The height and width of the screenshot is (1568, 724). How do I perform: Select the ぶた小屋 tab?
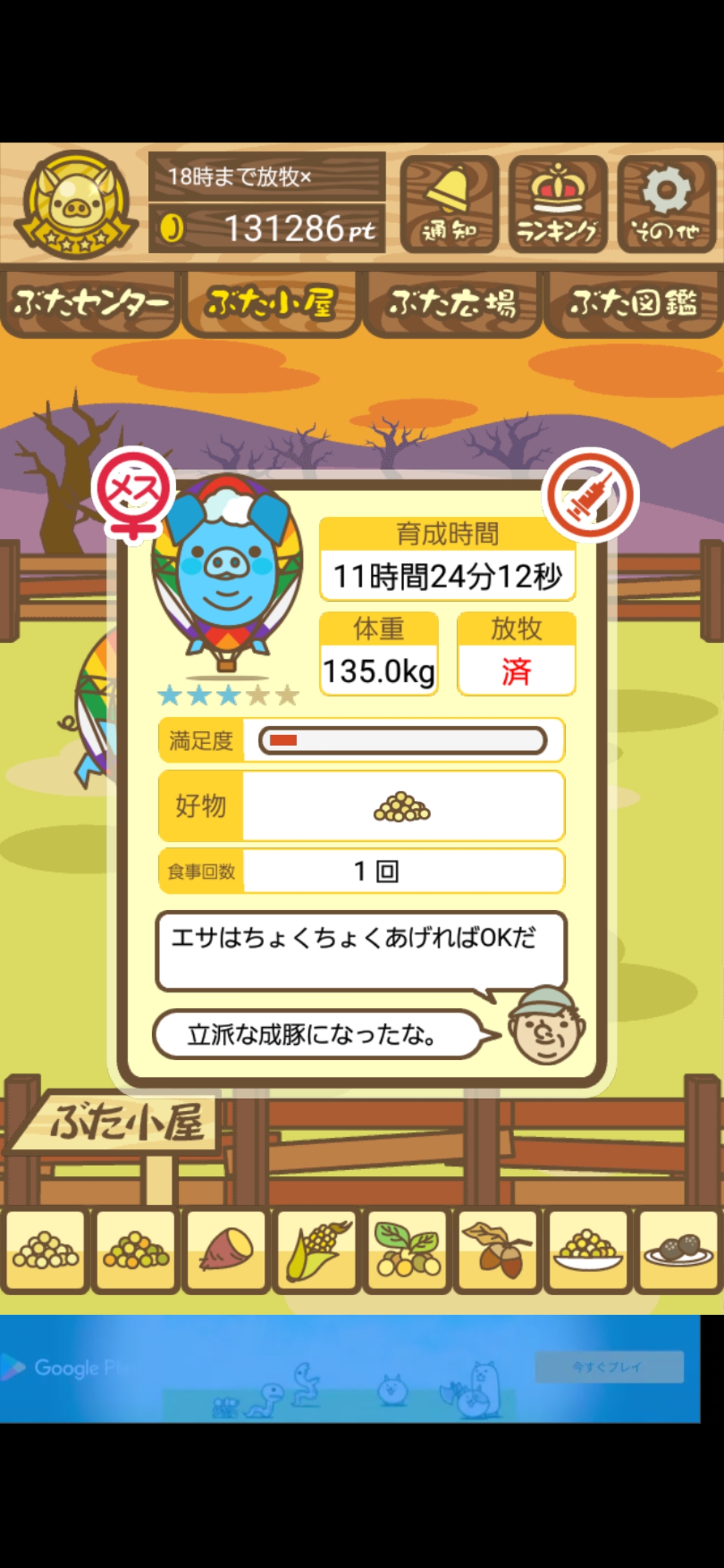point(271,304)
